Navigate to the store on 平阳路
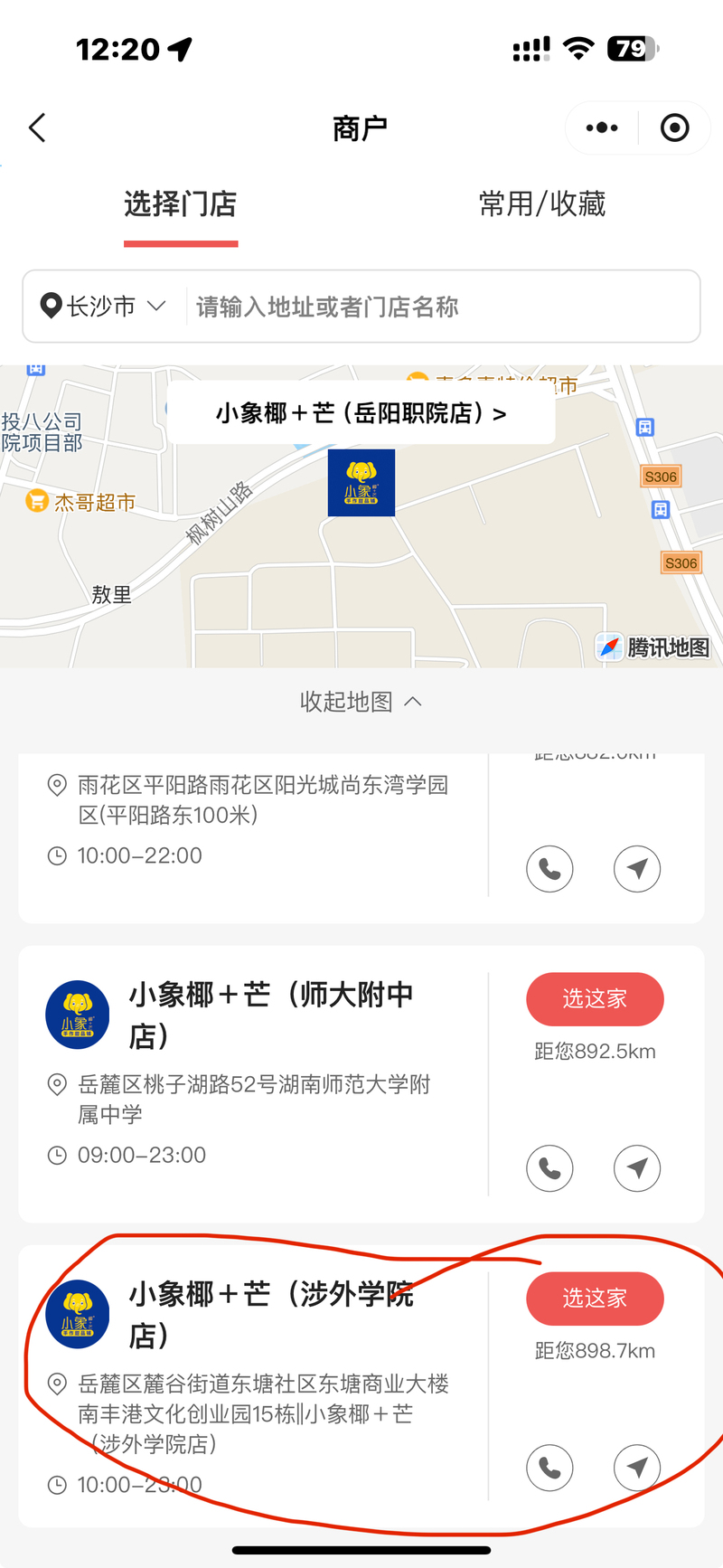Image resolution: width=723 pixels, height=1568 pixels. [637, 869]
